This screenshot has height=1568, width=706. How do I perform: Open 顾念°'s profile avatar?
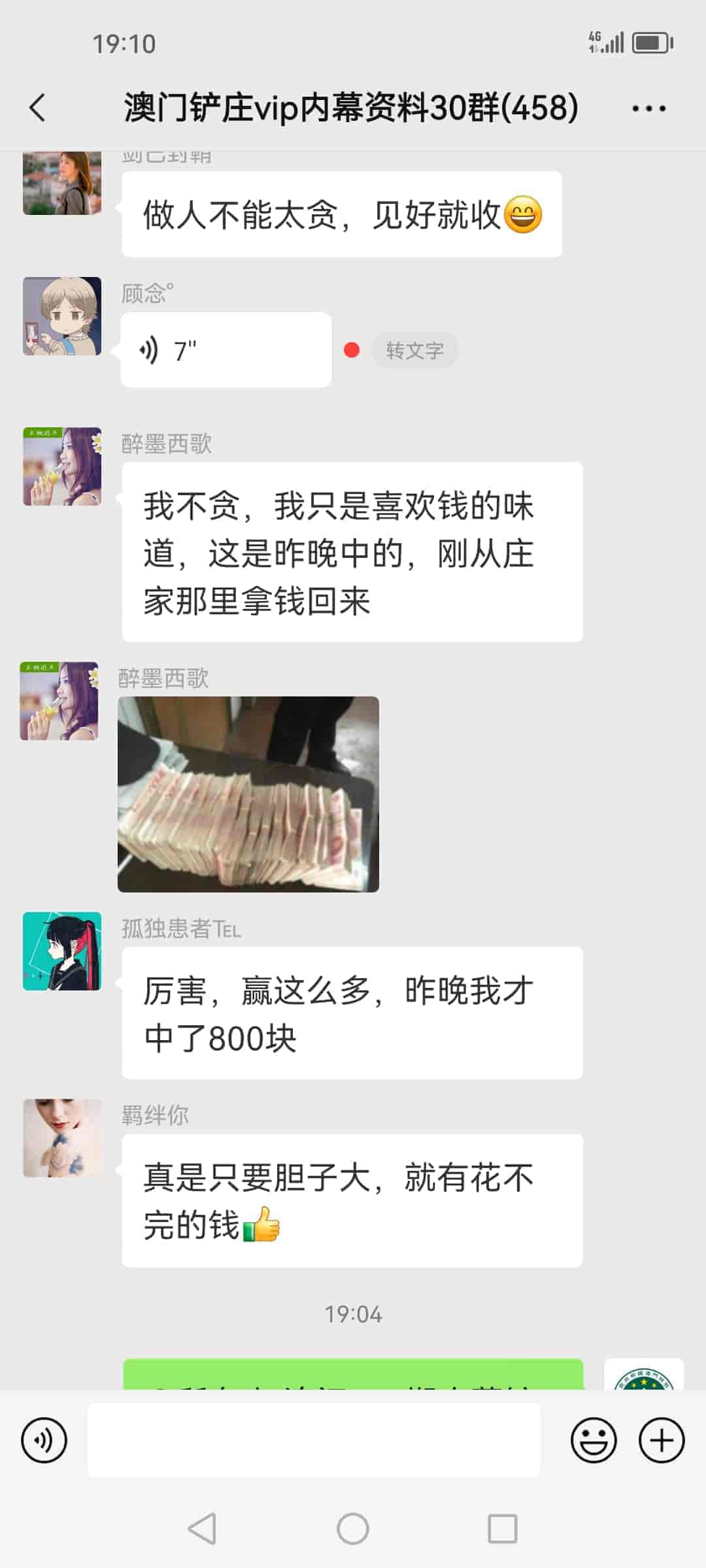click(x=62, y=316)
